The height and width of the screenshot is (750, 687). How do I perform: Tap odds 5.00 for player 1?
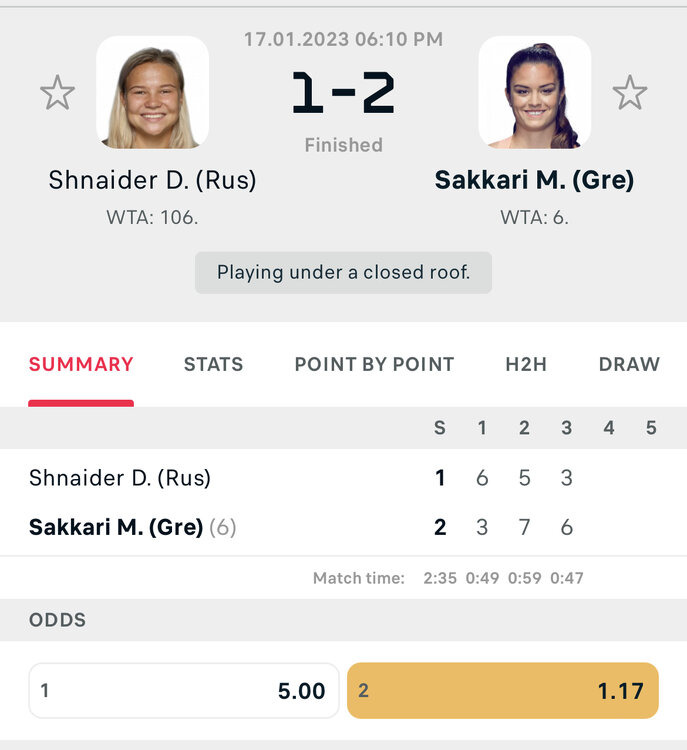click(183, 691)
